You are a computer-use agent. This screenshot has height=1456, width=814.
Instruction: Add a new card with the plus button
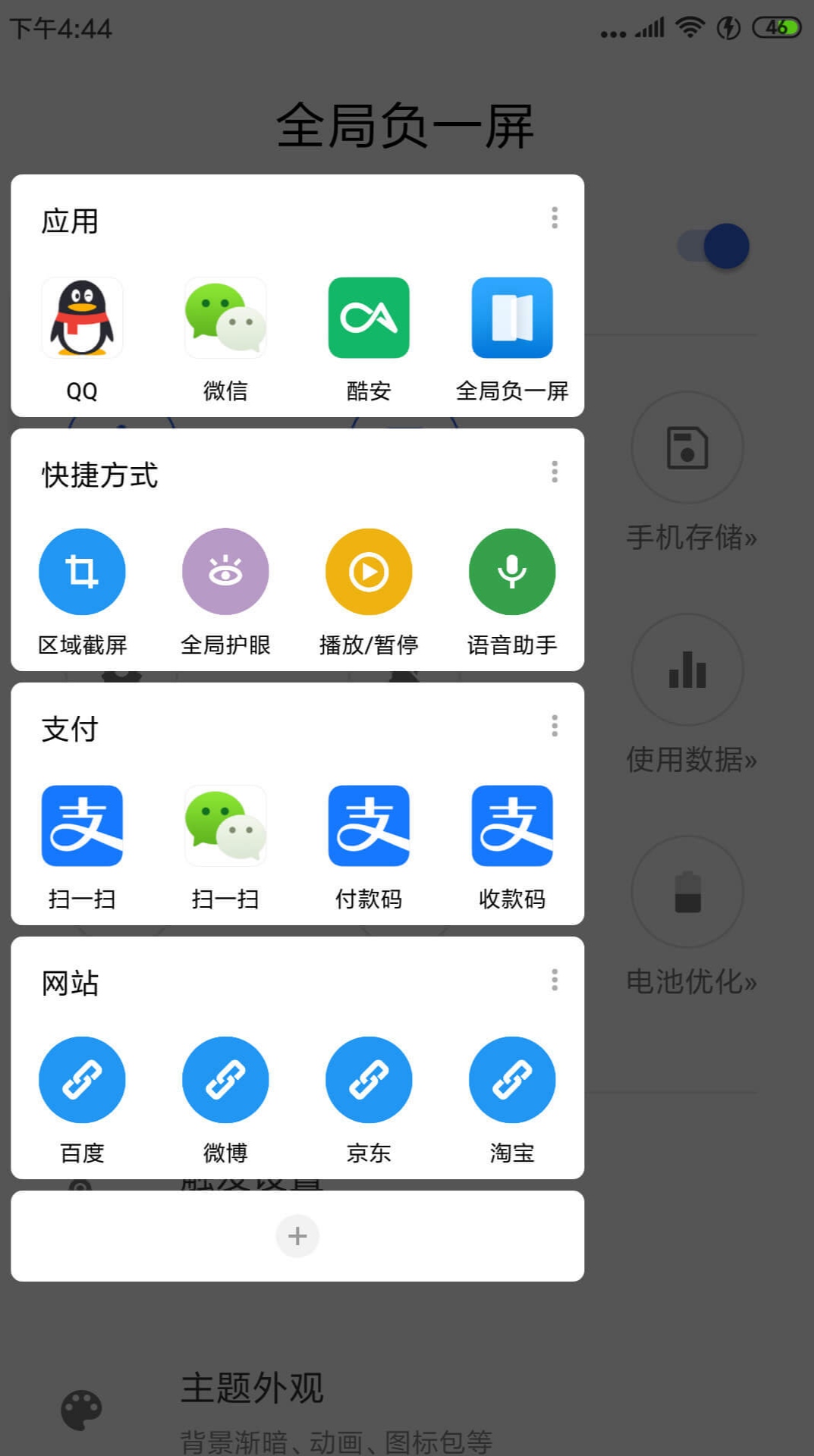tap(297, 1236)
